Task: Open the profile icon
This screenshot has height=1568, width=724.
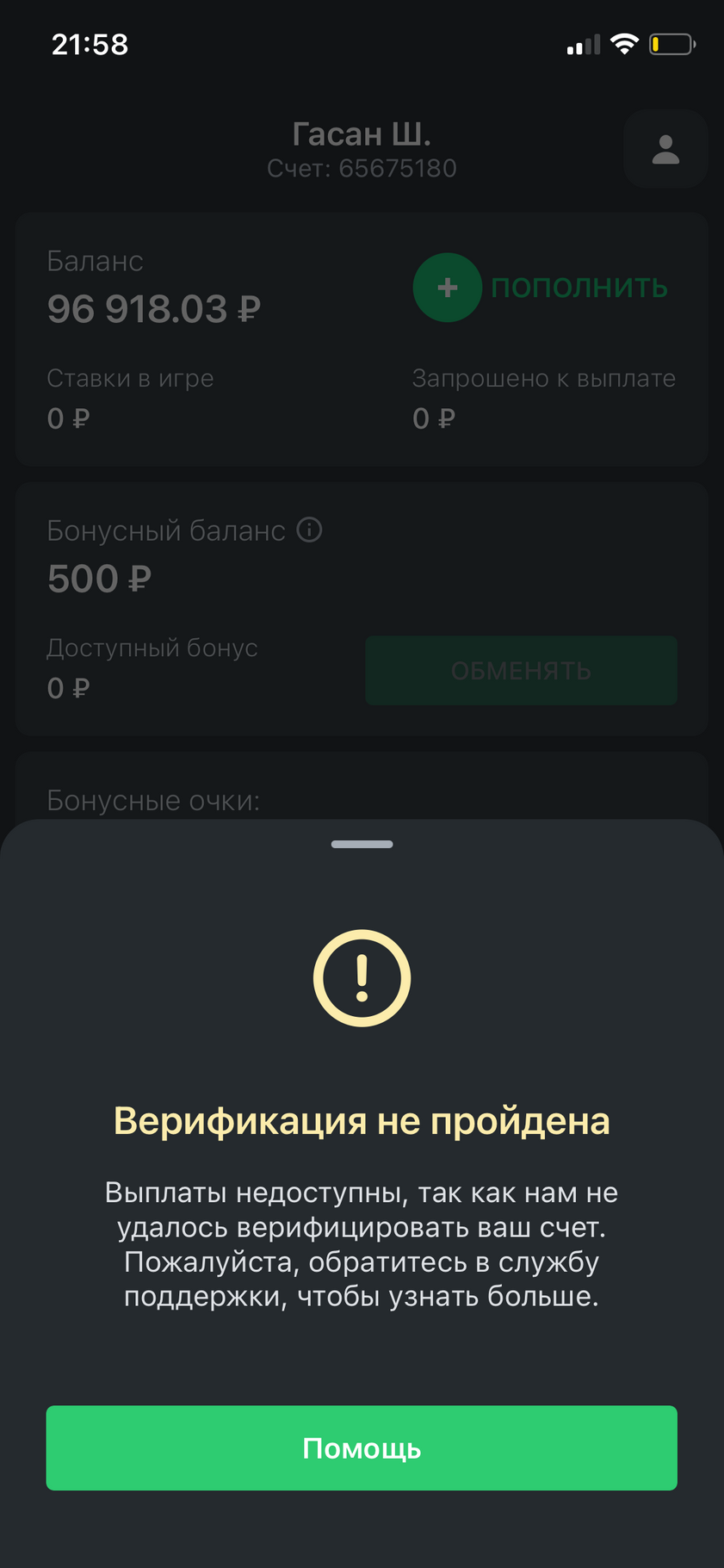Action: point(665,149)
